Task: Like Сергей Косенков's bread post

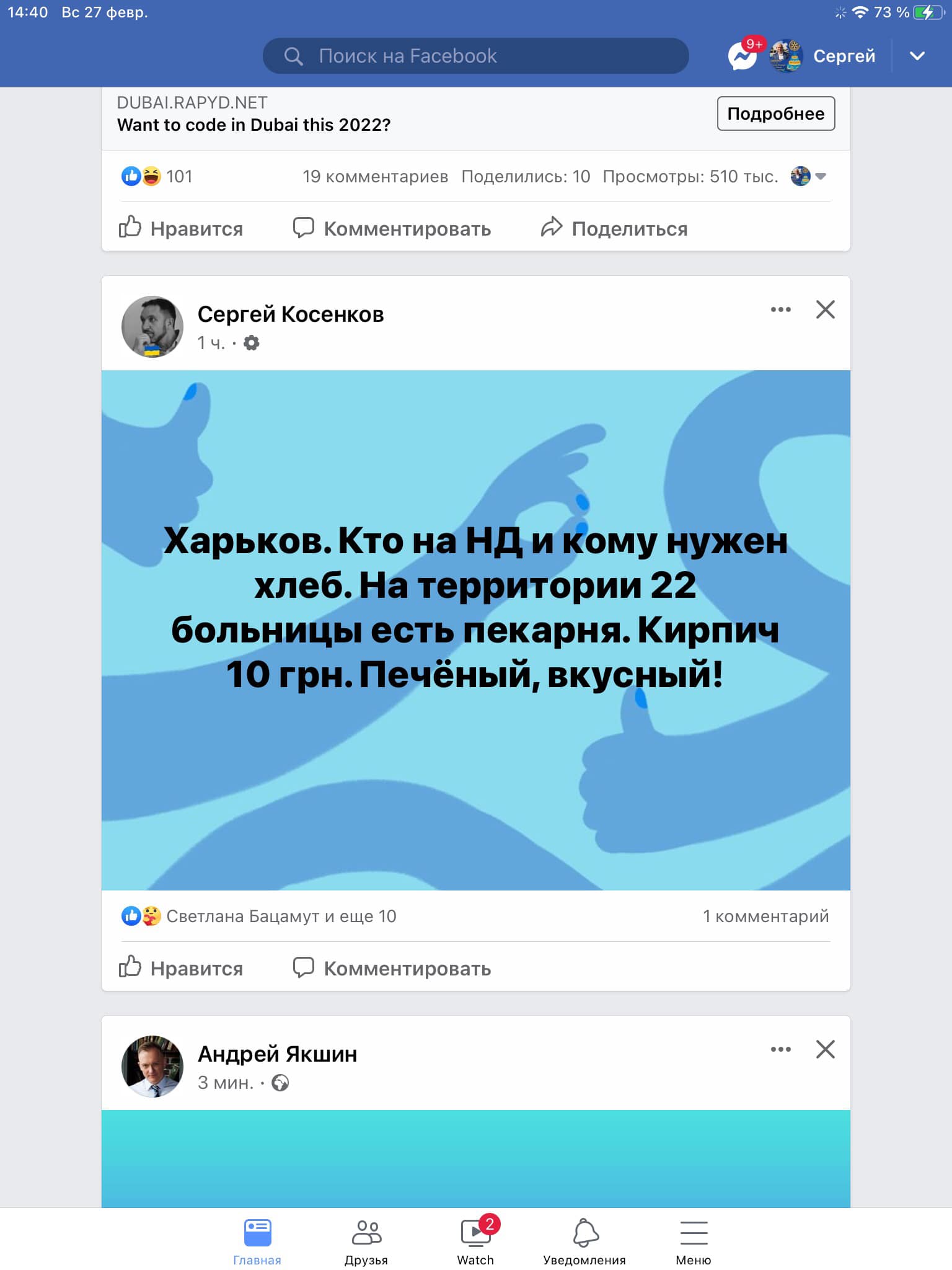Action: [181, 968]
